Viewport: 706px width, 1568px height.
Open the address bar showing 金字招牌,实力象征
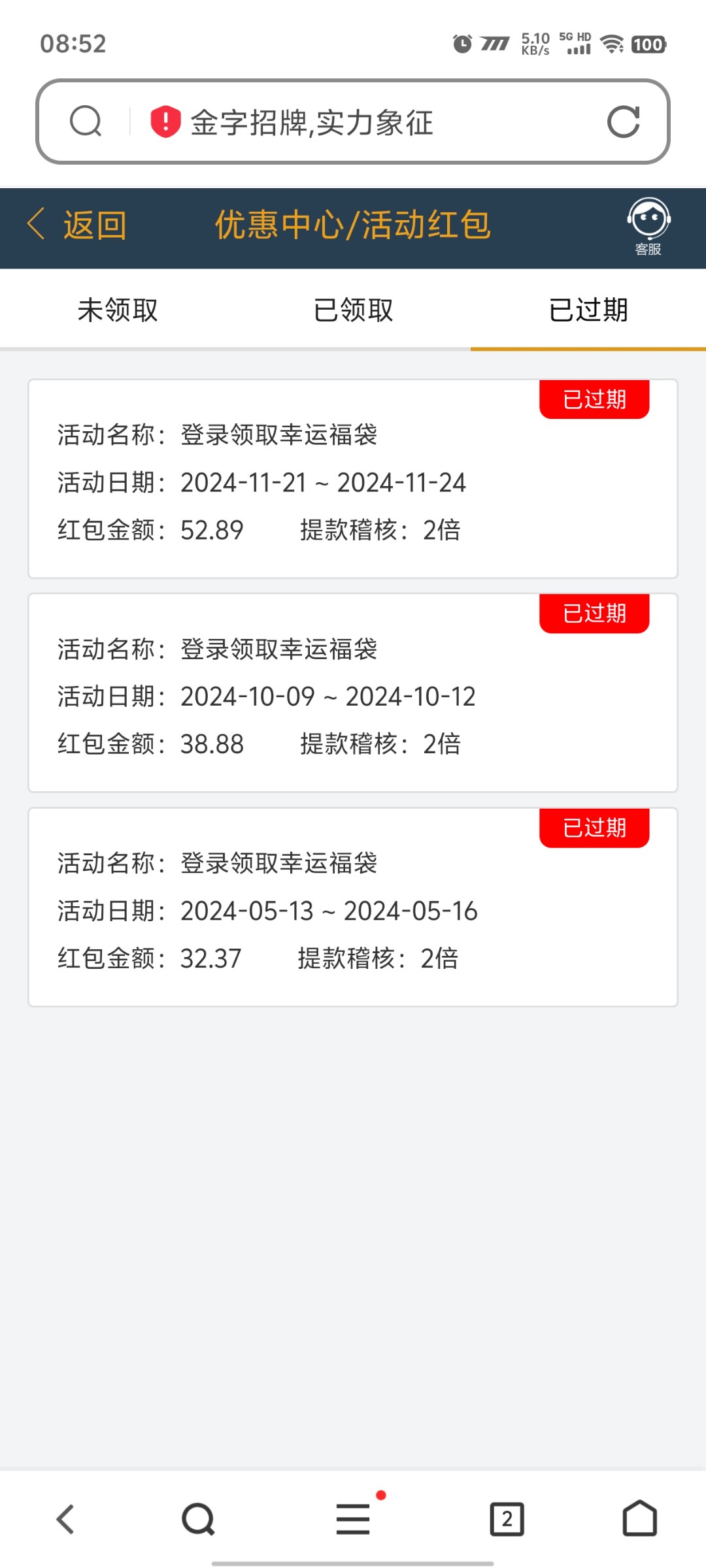[x=366, y=122]
